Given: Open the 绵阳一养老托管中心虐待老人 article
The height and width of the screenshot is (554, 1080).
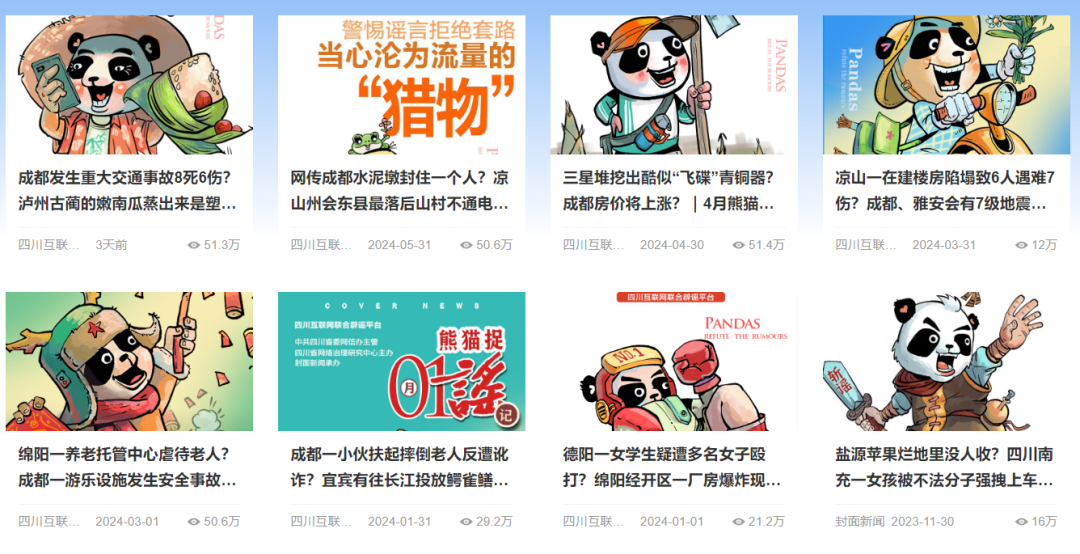Looking at the screenshot, I should tap(128, 467).
